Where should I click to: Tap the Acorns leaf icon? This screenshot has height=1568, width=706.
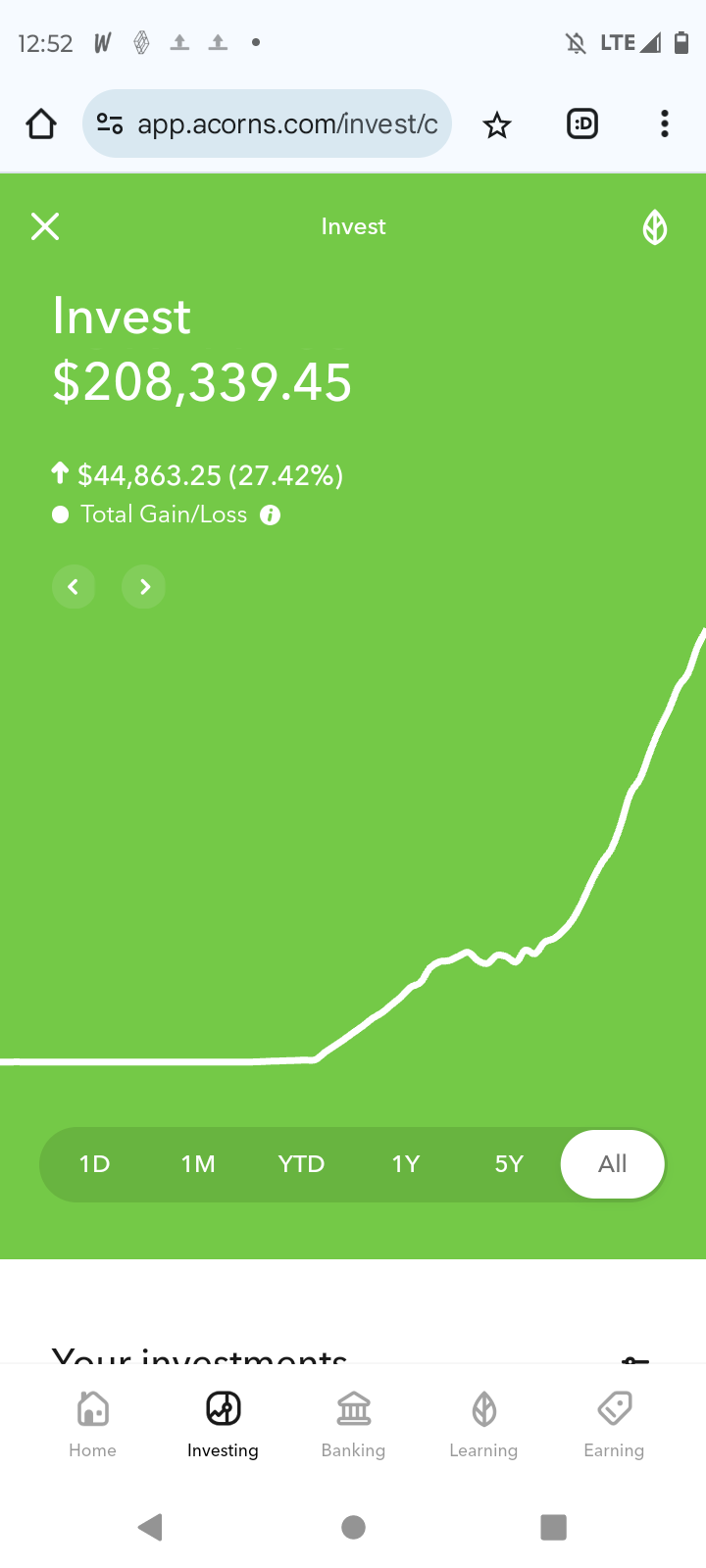pos(655,227)
